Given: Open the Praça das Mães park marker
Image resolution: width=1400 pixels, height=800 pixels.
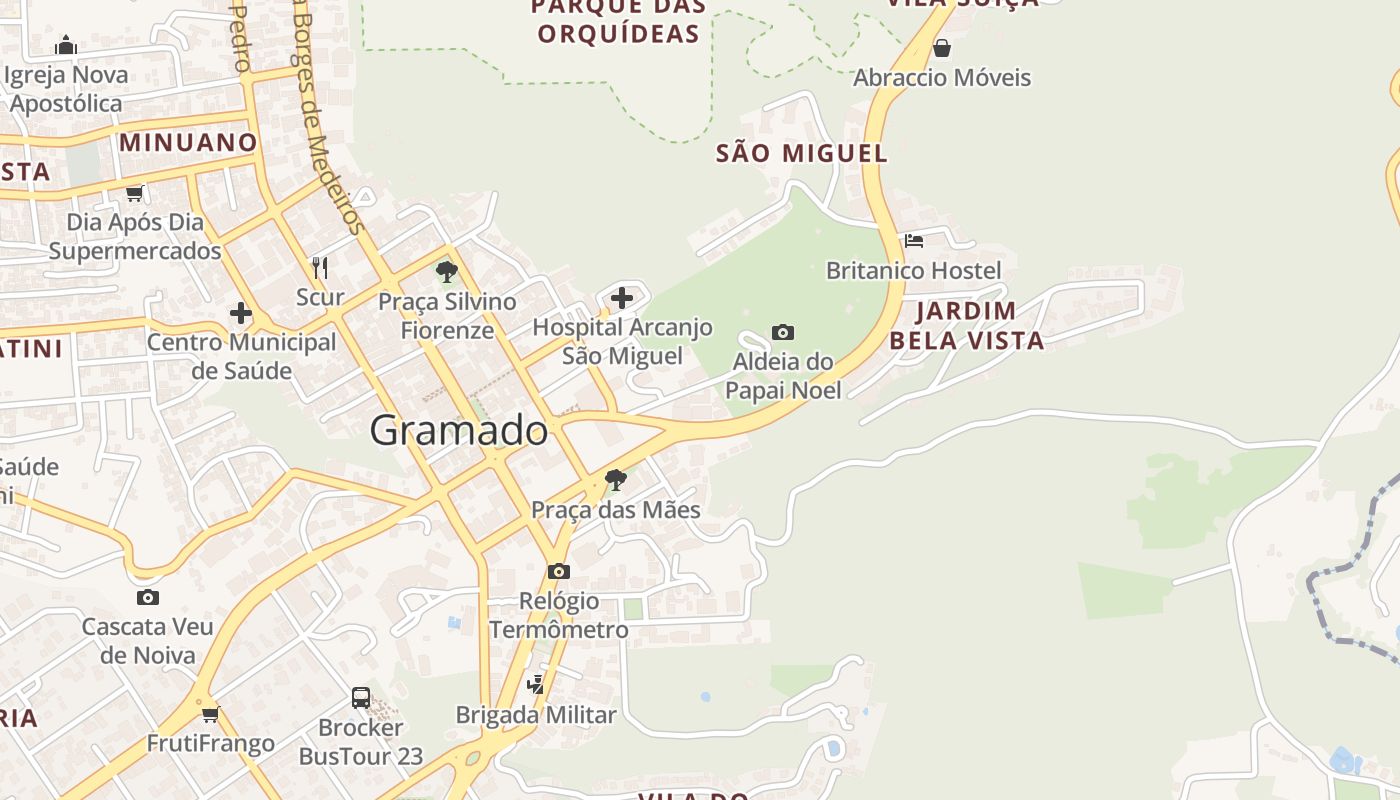Looking at the screenshot, I should 616,480.
